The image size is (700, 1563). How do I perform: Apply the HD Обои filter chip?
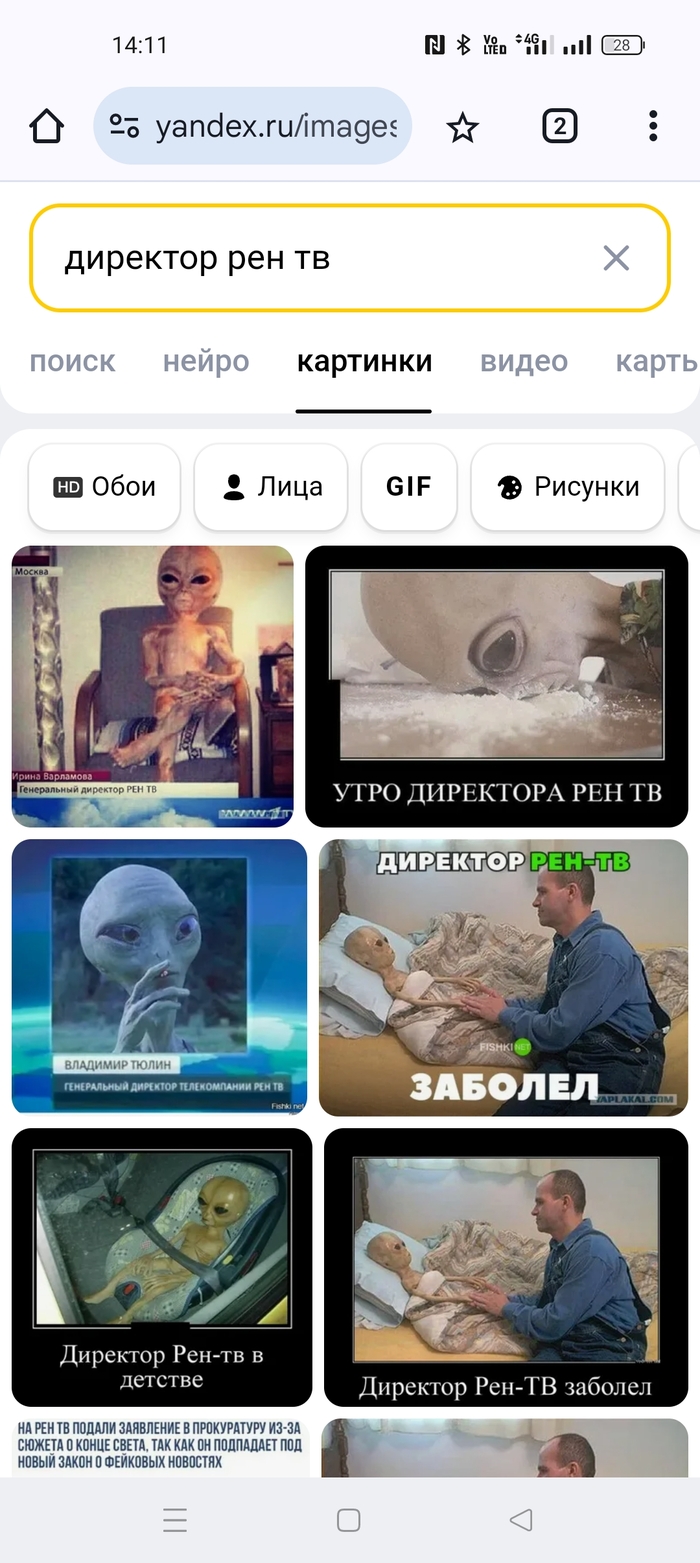tap(105, 487)
